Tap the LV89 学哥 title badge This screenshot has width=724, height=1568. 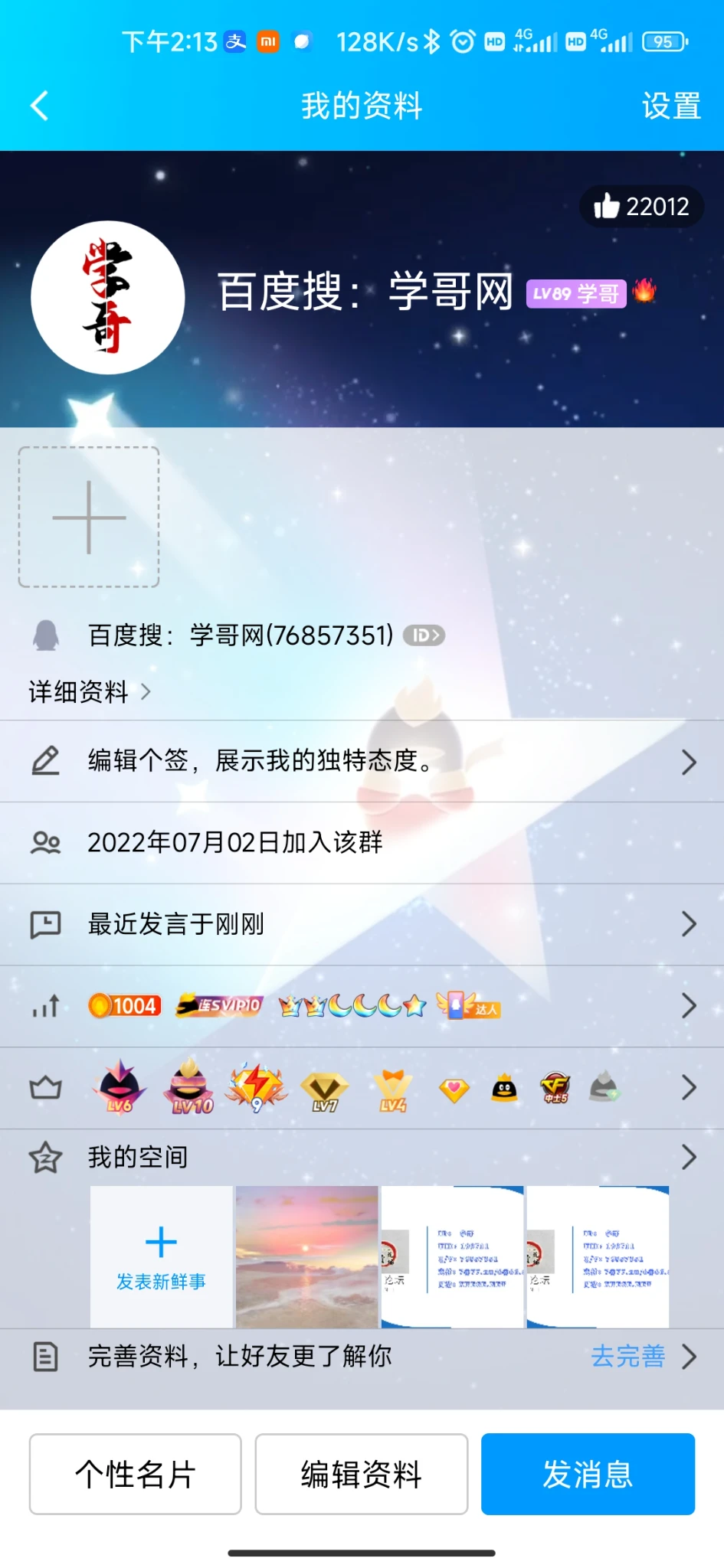(576, 293)
